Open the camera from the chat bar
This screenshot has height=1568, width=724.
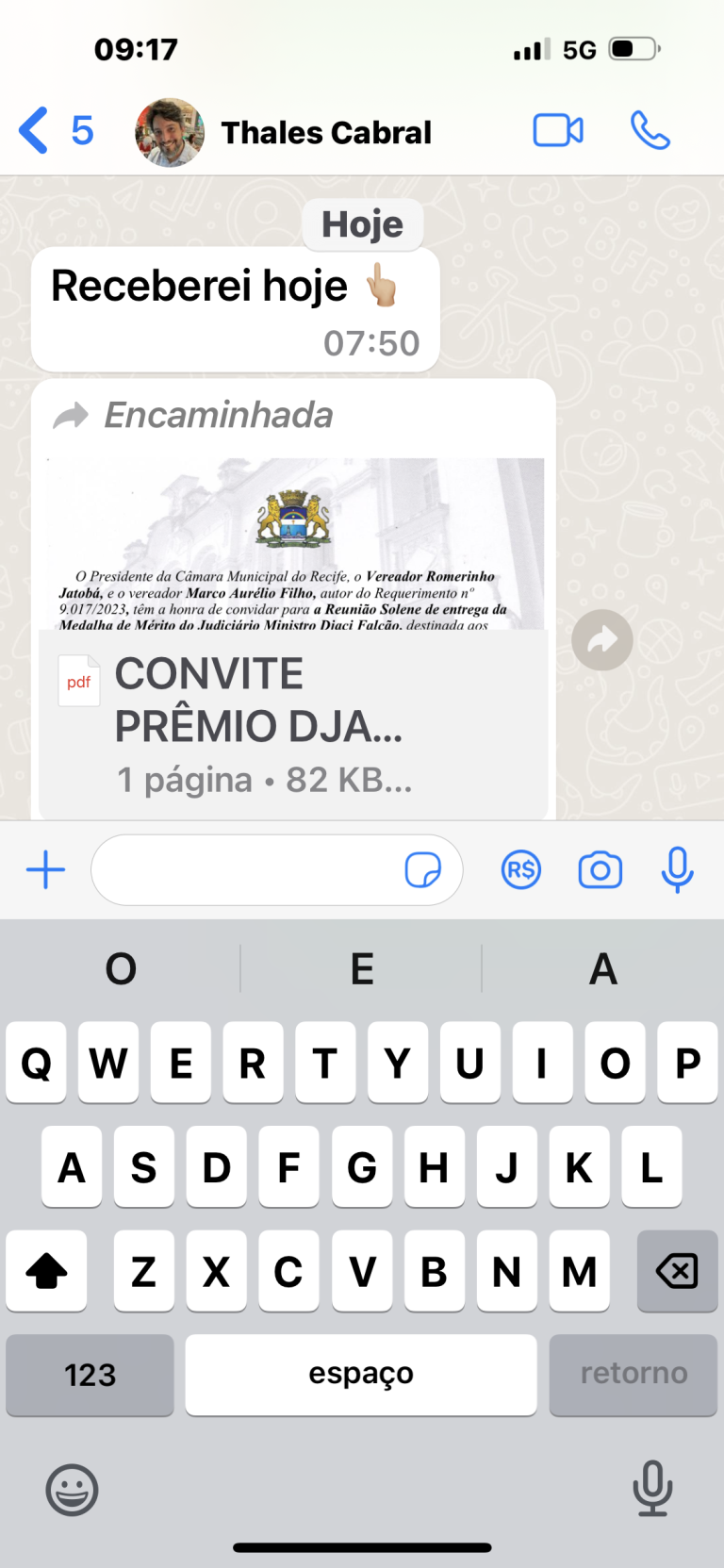(x=600, y=869)
